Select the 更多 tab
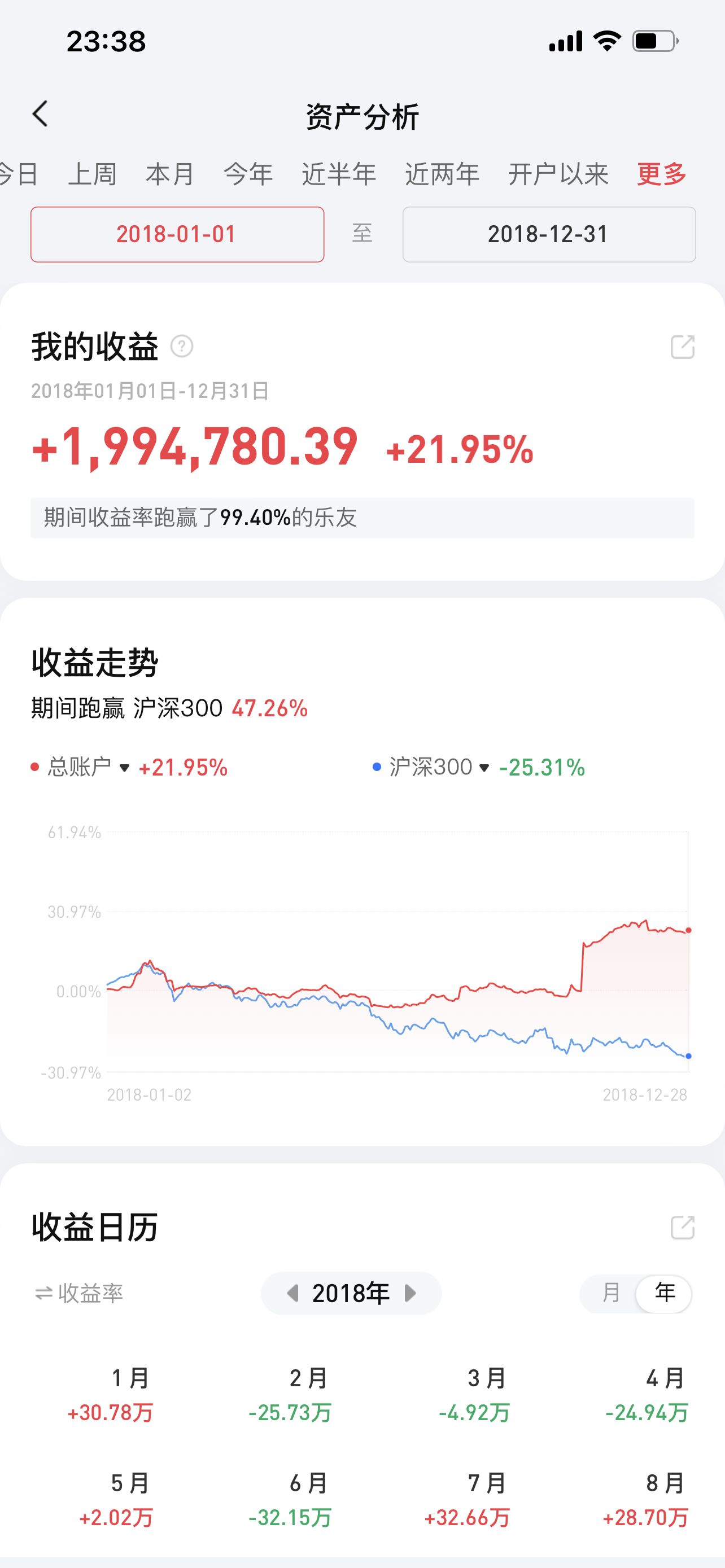This screenshot has width=725, height=1568. click(x=662, y=174)
